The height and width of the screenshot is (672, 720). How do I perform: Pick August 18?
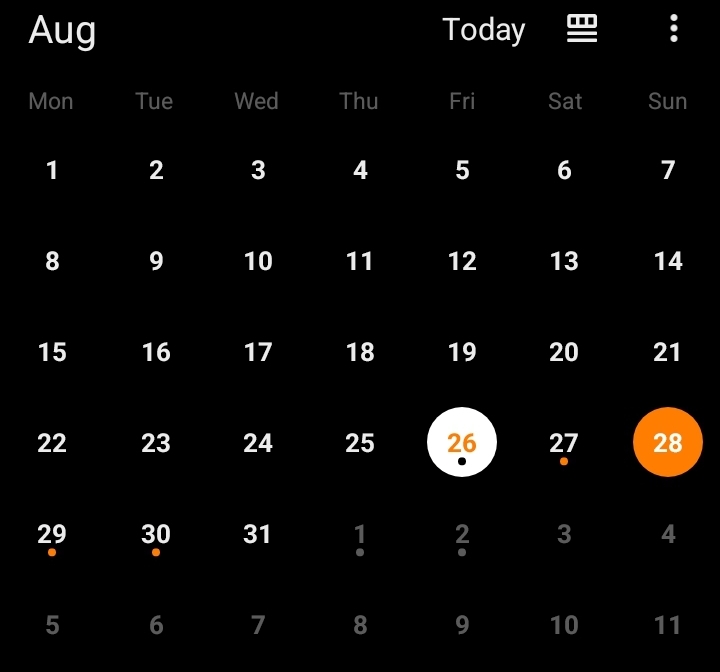(x=360, y=352)
